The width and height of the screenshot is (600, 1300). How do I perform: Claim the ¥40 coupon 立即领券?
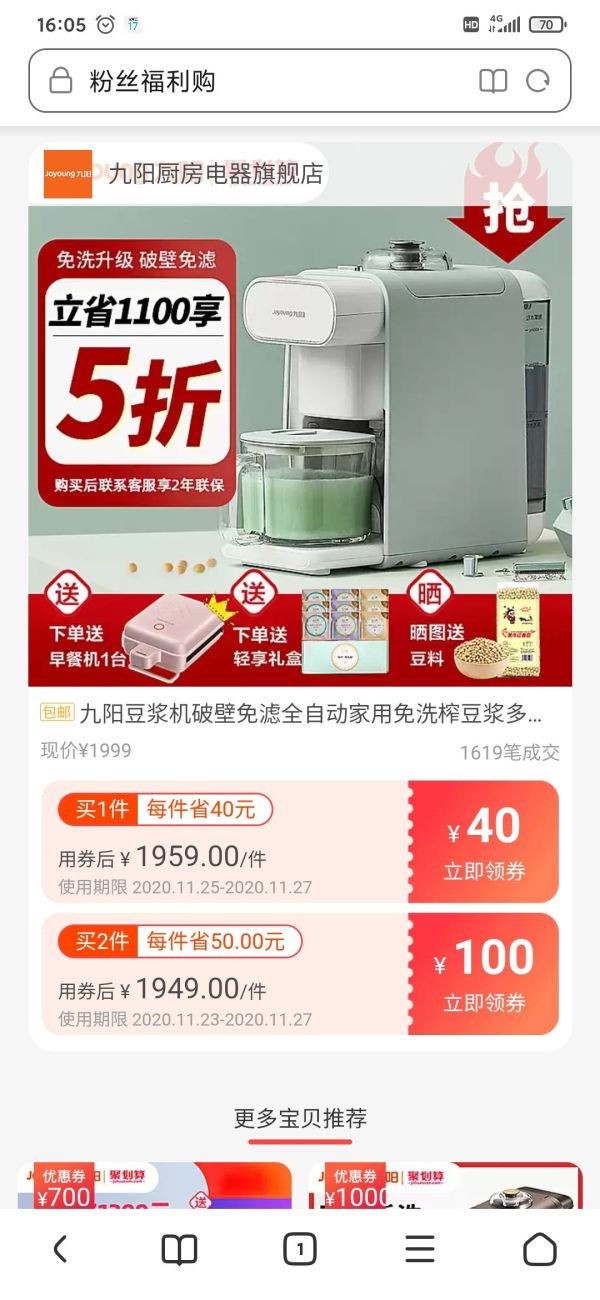coord(484,842)
